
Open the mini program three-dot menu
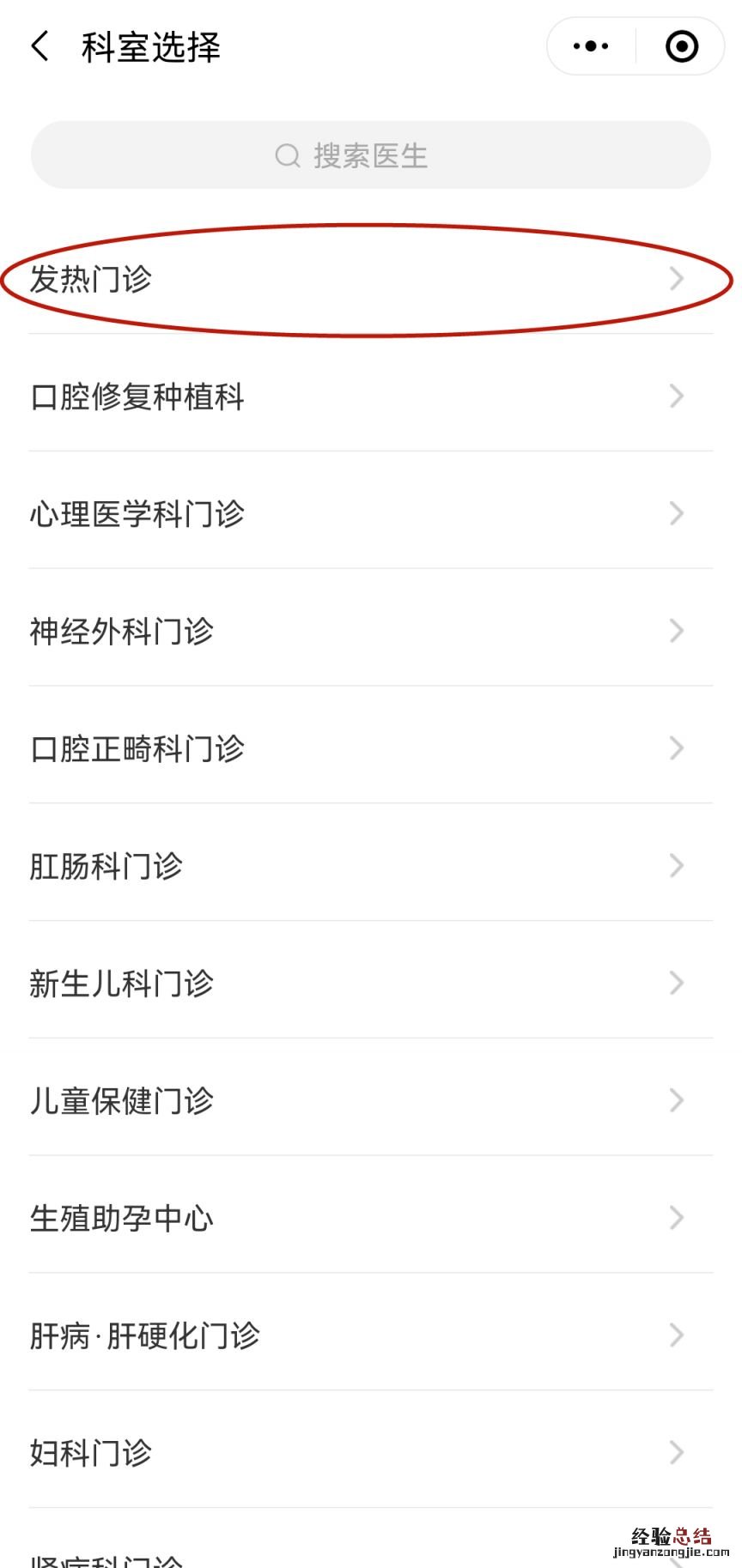(591, 46)
